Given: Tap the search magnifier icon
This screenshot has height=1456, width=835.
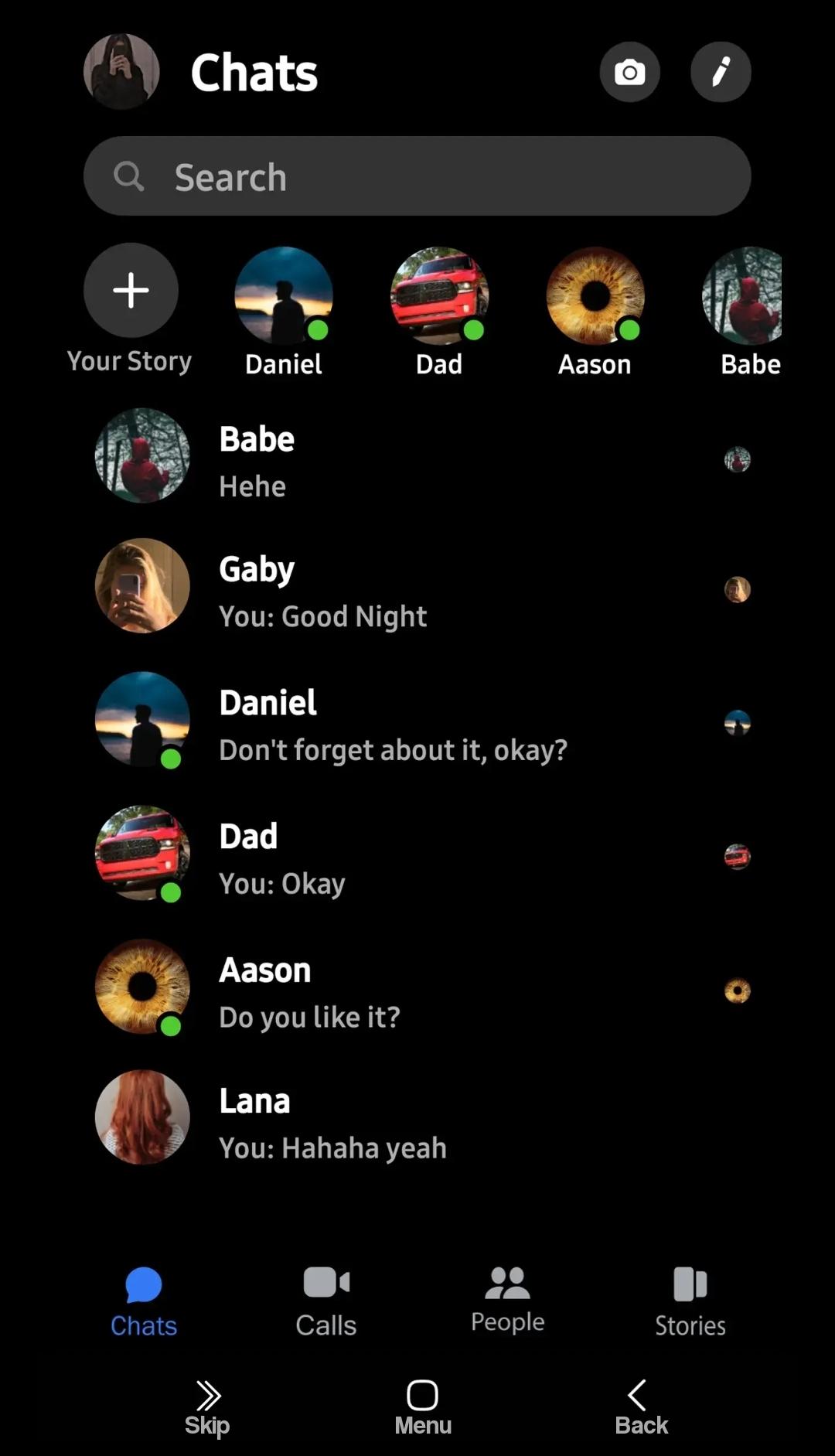Looking at the screenshot, I should tap(130, 176).
